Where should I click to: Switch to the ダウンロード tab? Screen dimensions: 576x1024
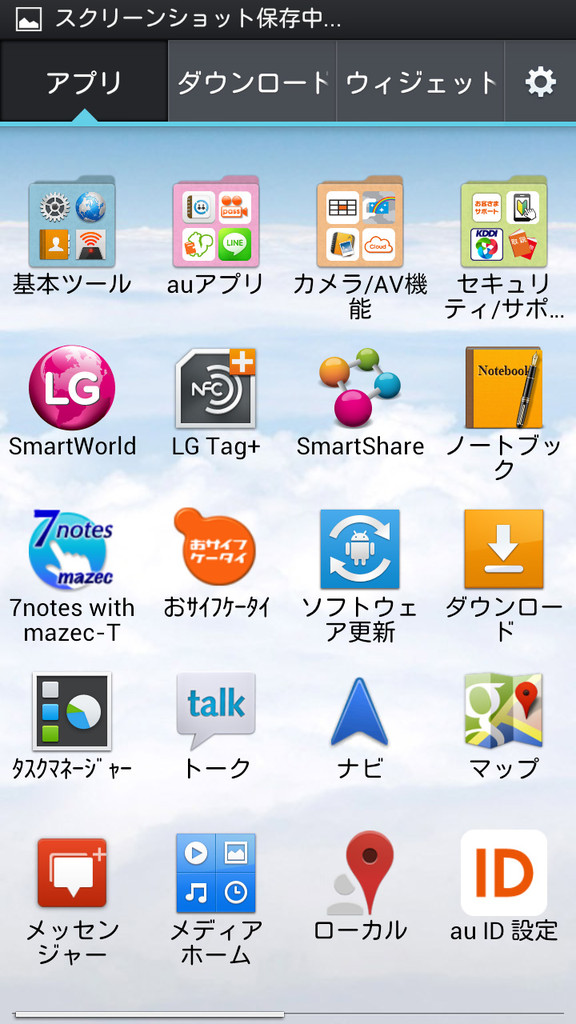(252, 82)
